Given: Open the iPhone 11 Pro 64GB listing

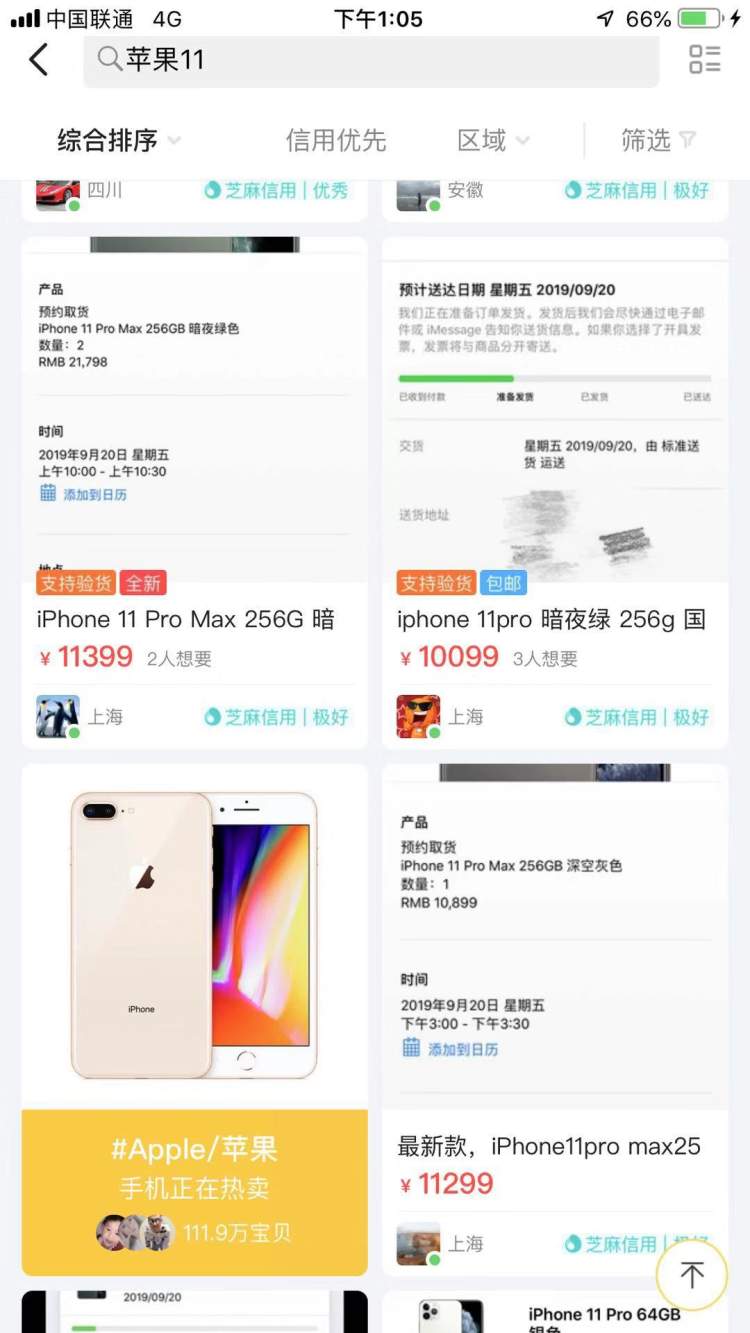Looking at the screenshot, I should [554, 1312].
